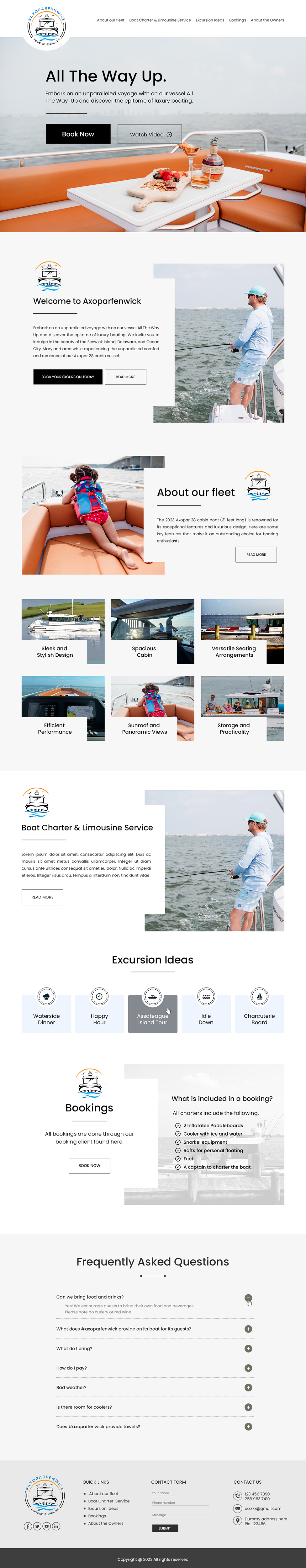Tap Book Your Excursion Today

(x=67, y=377)
